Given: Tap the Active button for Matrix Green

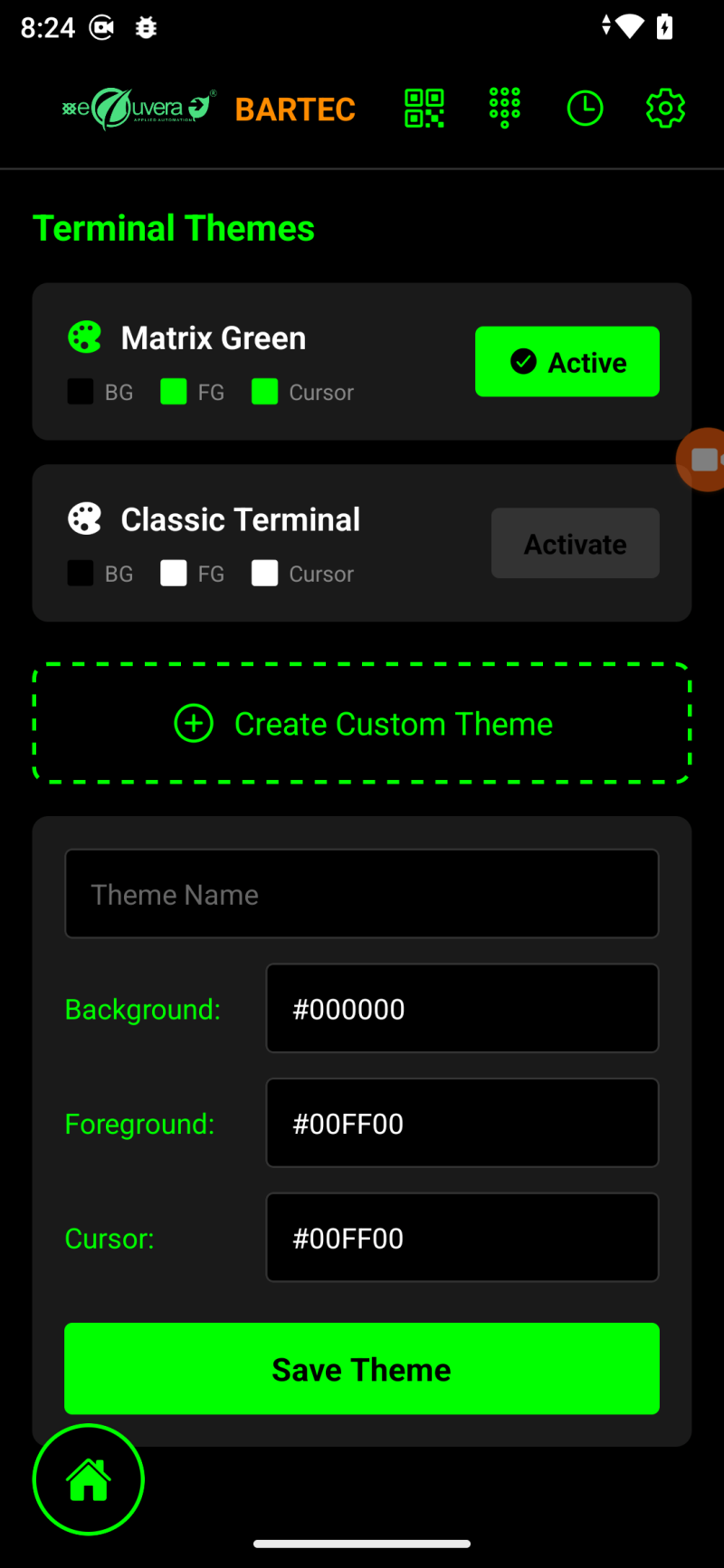Looking at the screenshot, I should point(567,362).
